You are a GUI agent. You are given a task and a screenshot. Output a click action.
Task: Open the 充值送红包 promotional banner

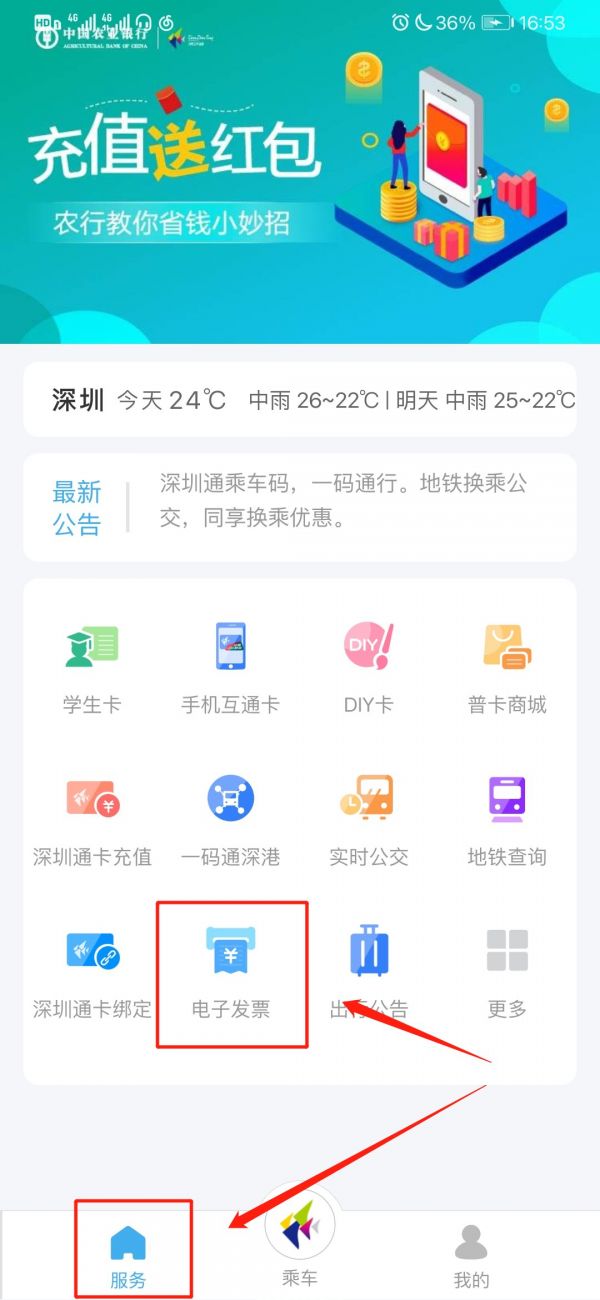(x=300, y=180)
